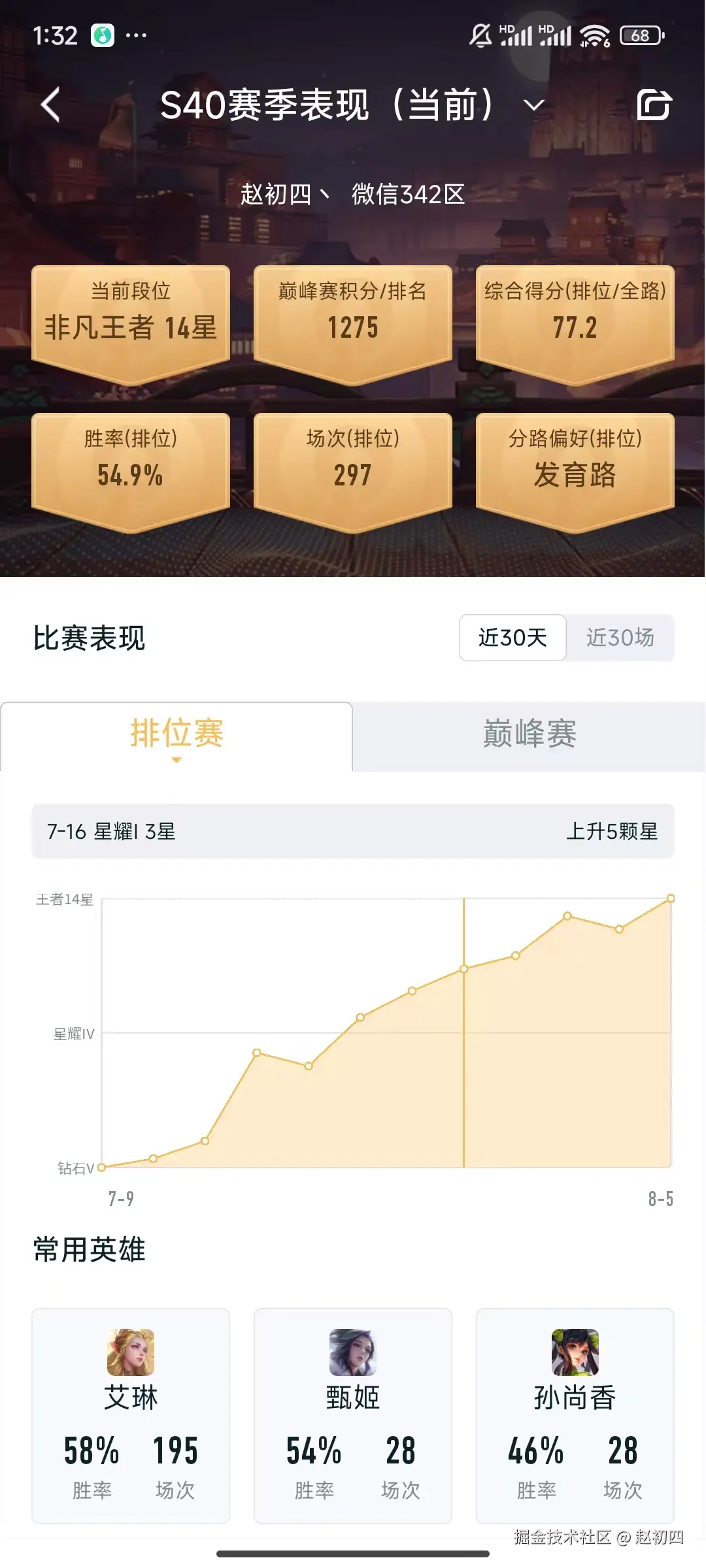Screen dimensions: 706x1568
Task: Switch to the 巅峰赛 tab
Action: pos(529,735)
